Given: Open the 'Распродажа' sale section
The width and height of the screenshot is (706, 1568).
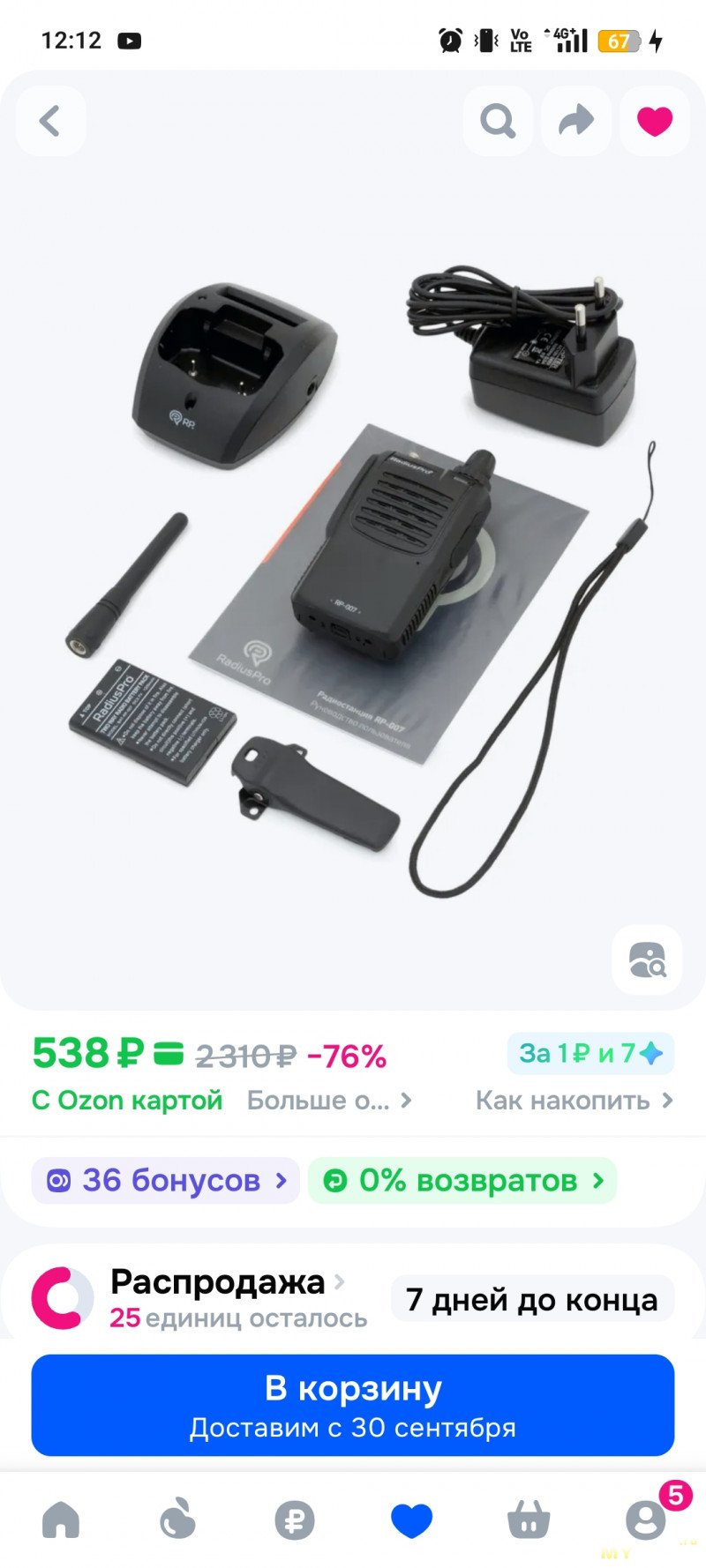Looking at the screenshot, I should (x=217, y=1282).
